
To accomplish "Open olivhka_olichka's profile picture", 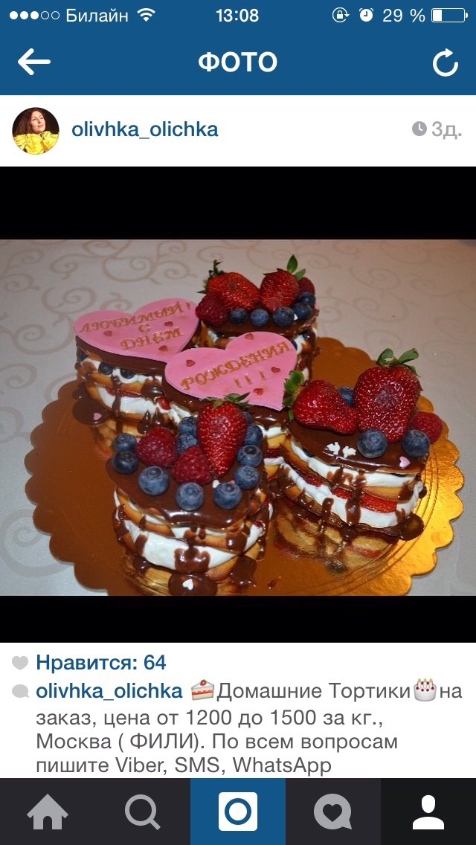I will 36,130.
